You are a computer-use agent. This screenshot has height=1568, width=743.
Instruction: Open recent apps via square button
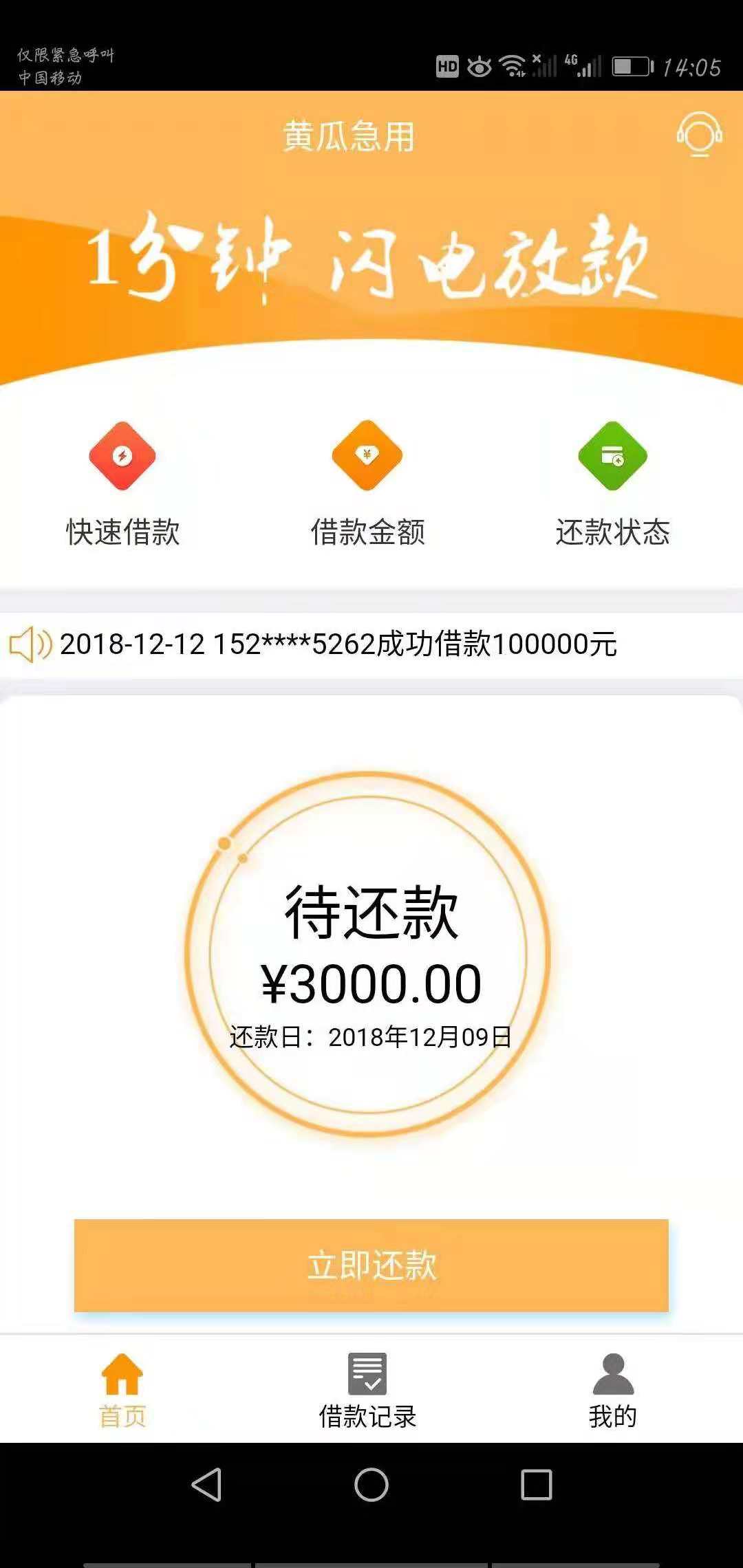click(537, 1485)
